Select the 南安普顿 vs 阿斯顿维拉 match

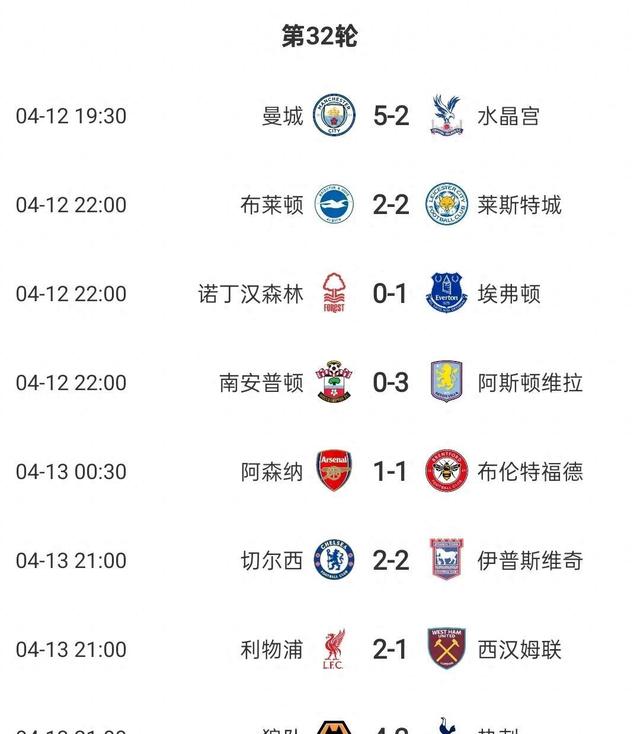390,383
